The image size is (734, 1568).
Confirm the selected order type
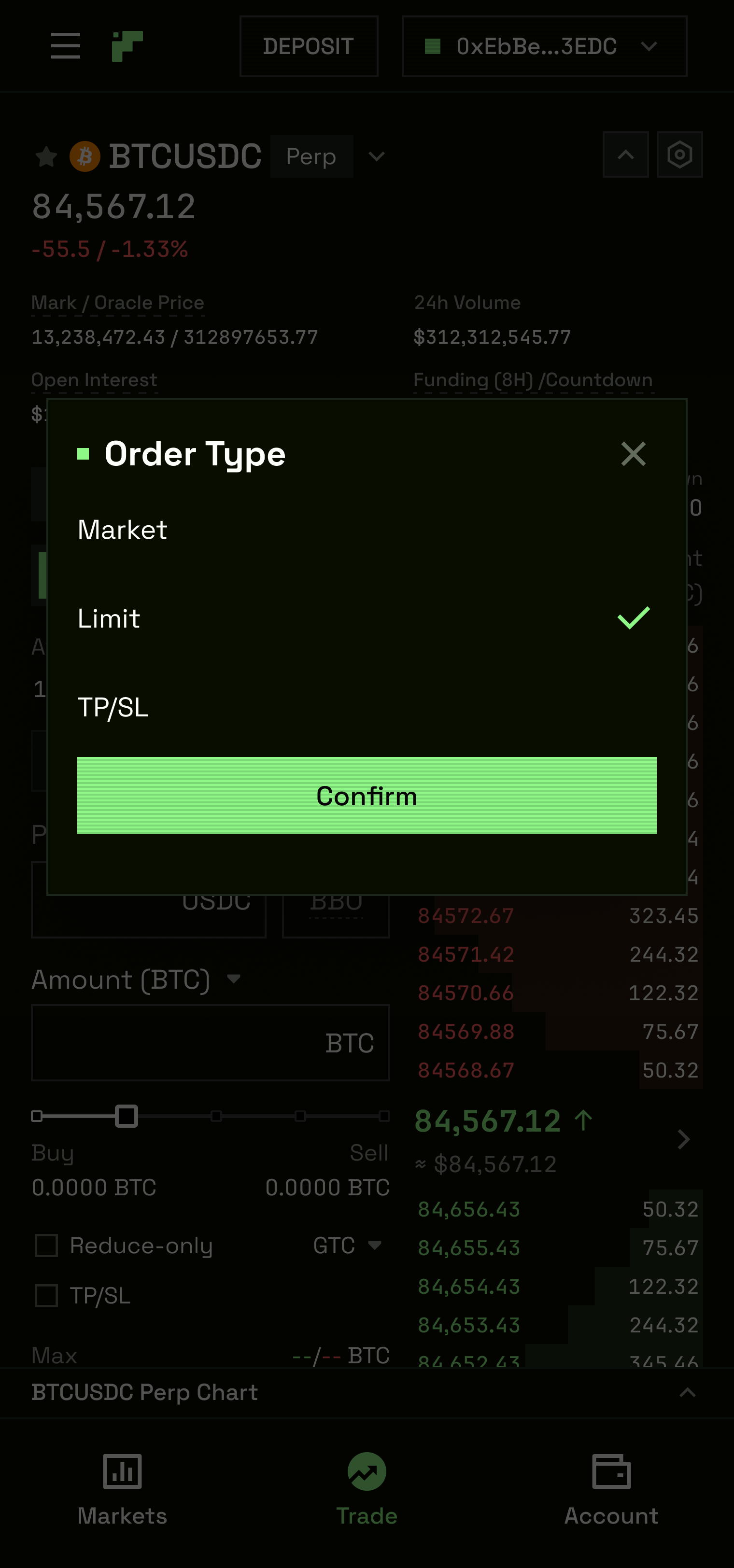[367, 796]
